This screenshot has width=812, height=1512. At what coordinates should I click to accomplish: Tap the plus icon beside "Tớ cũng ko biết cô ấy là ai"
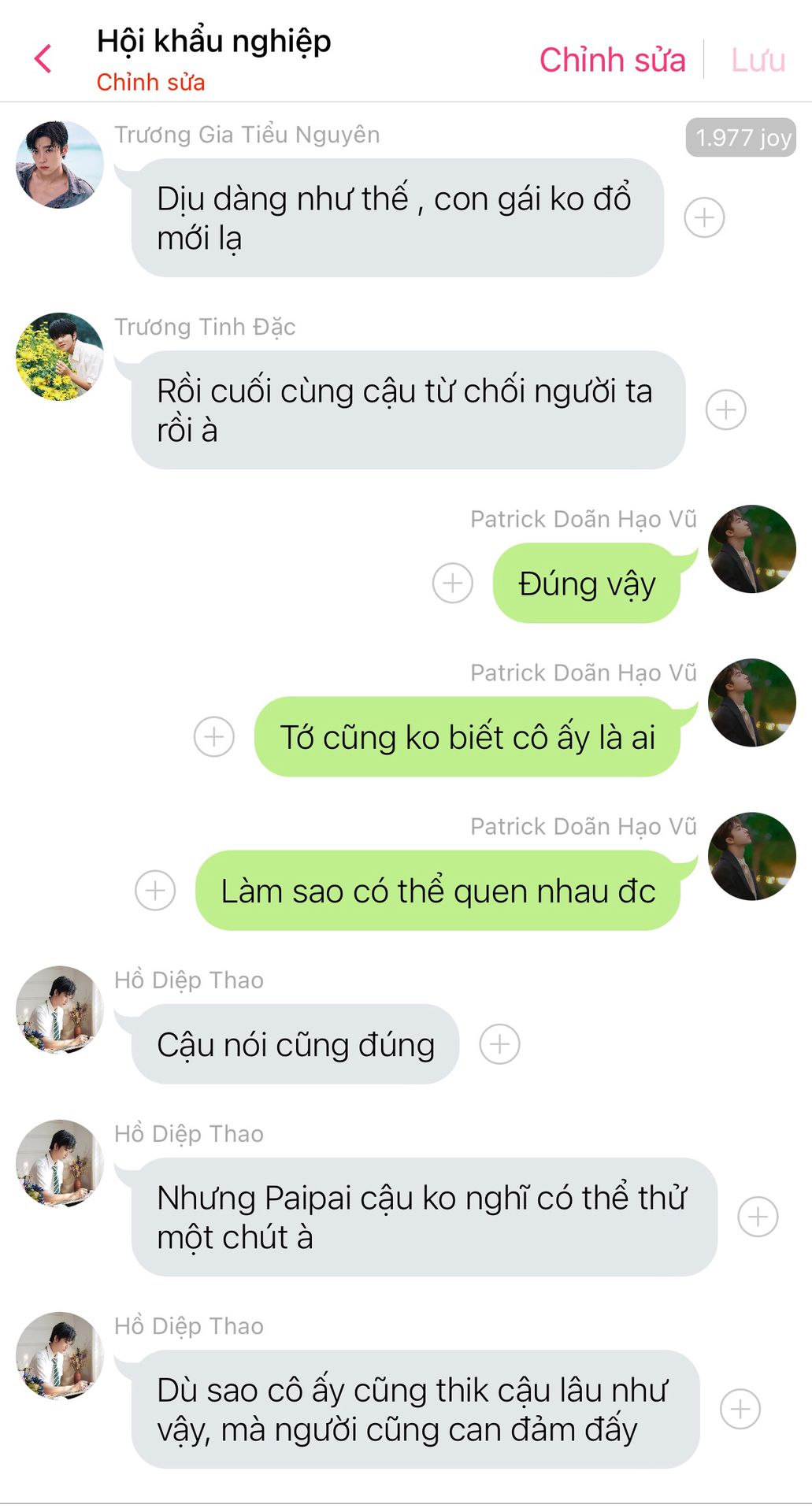(214, 736)
